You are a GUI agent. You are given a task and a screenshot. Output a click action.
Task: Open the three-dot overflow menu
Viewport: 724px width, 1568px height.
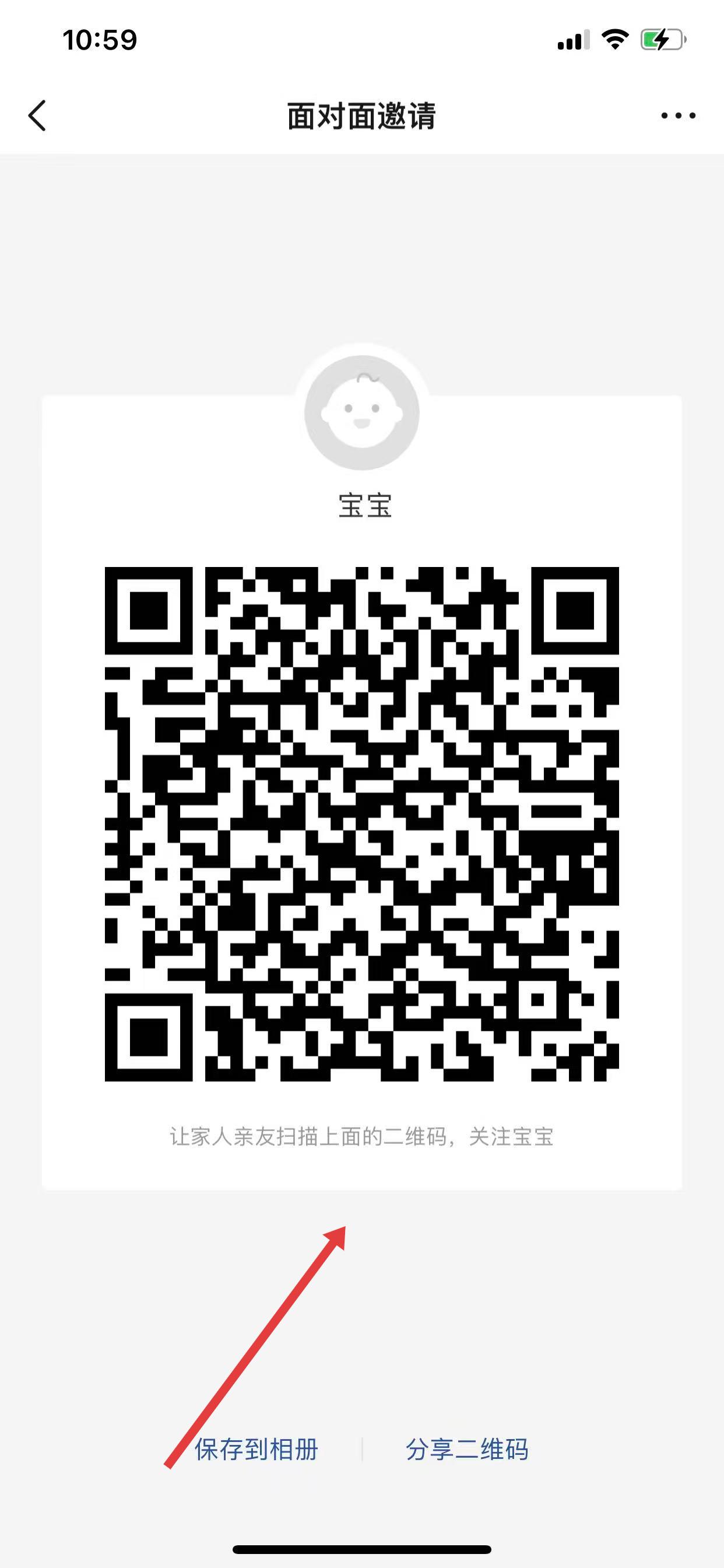click(678, 116)
